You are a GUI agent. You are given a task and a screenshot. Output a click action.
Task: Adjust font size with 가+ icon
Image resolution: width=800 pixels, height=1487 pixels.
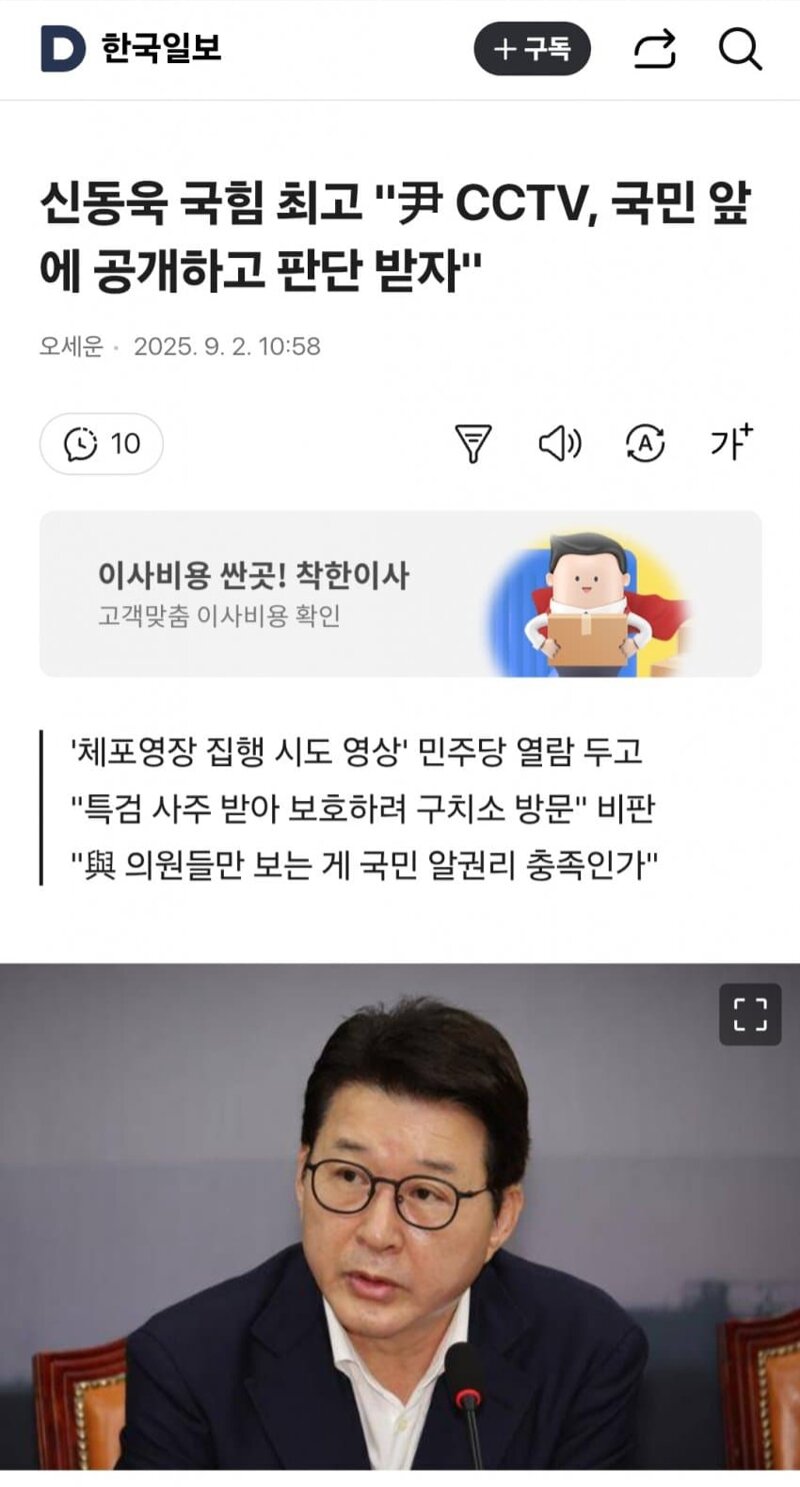coord(732,443)
